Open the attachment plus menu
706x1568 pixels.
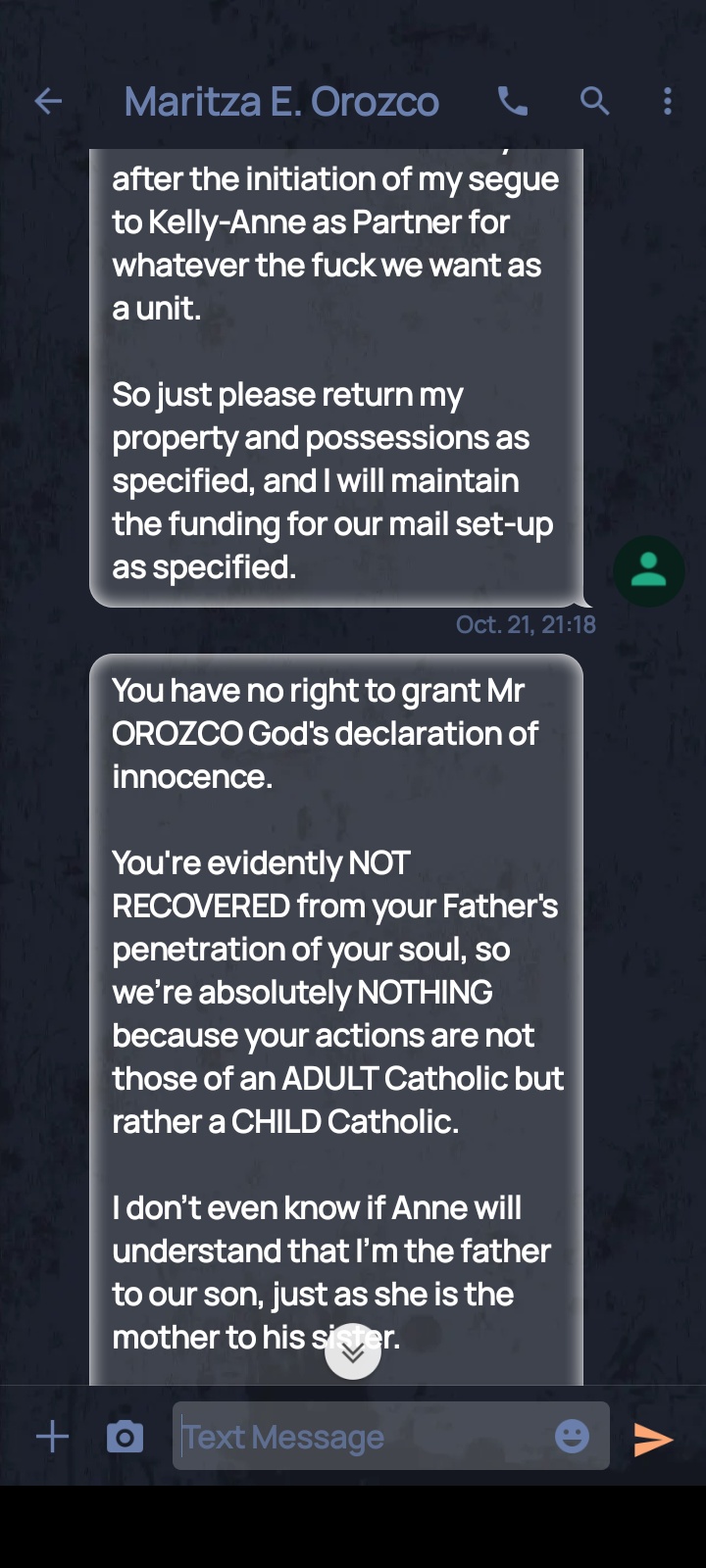(52, 1437)
